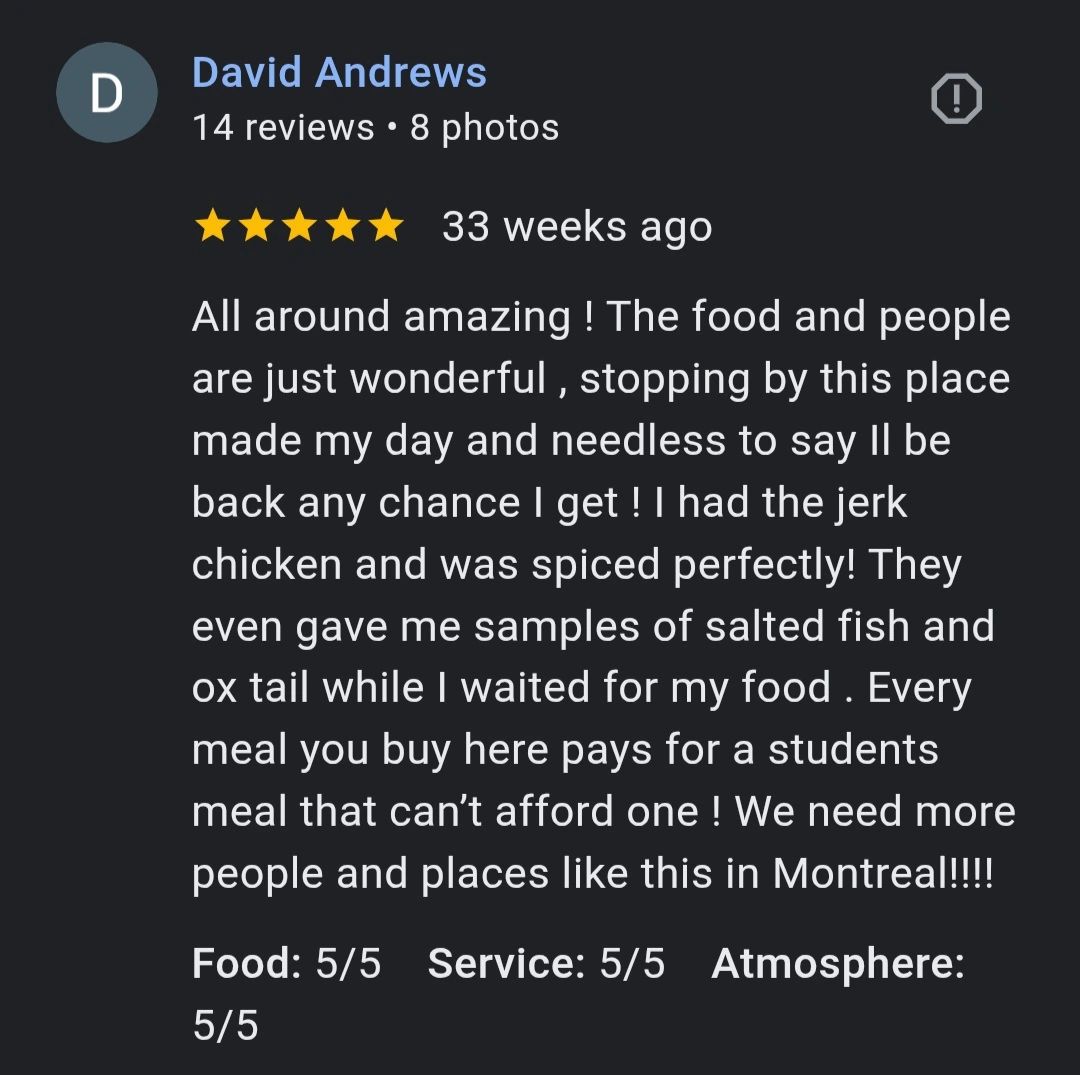Screen dimensions: 1080x1075
Task: Open reviewer David Andrews' profile
Action: [339, 73]
